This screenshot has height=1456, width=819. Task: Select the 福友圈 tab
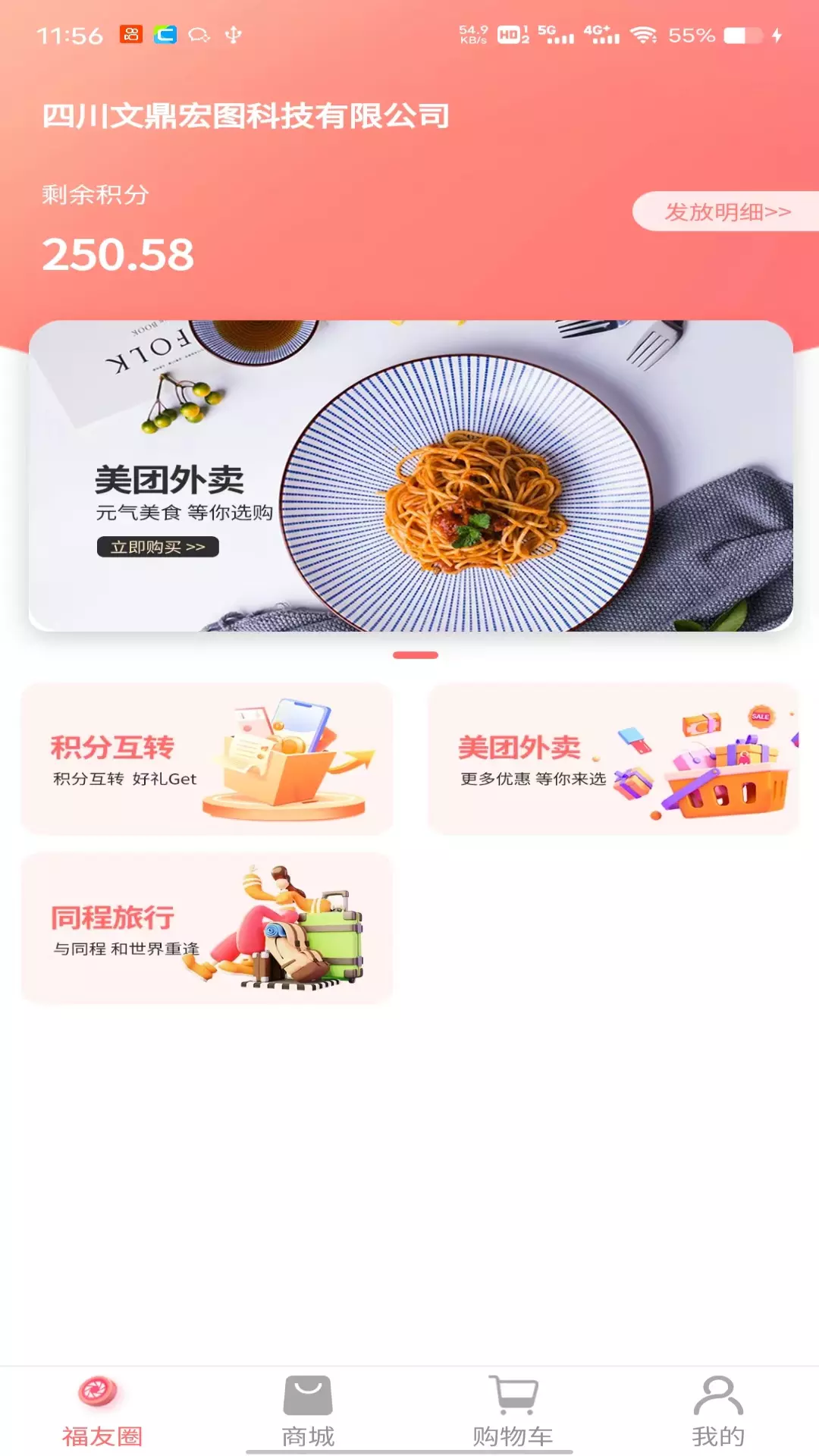pyautogui.click(x=102, y=1411)
